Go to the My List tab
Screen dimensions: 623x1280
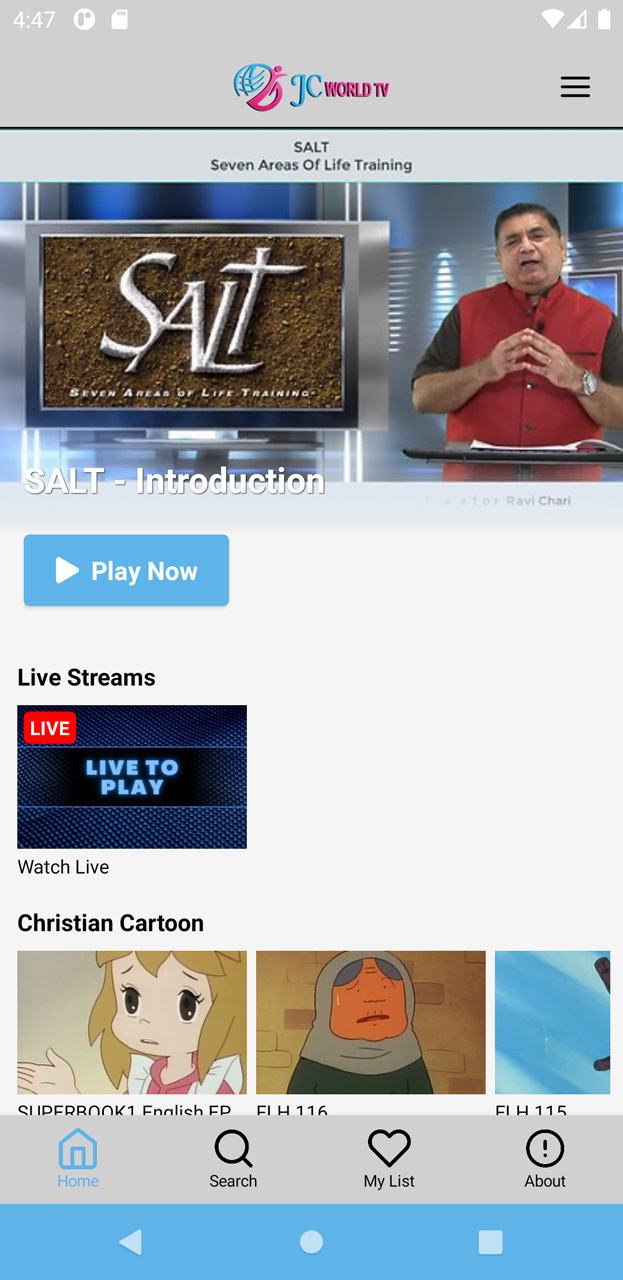pyautogui.click(x=389, y=1160)
